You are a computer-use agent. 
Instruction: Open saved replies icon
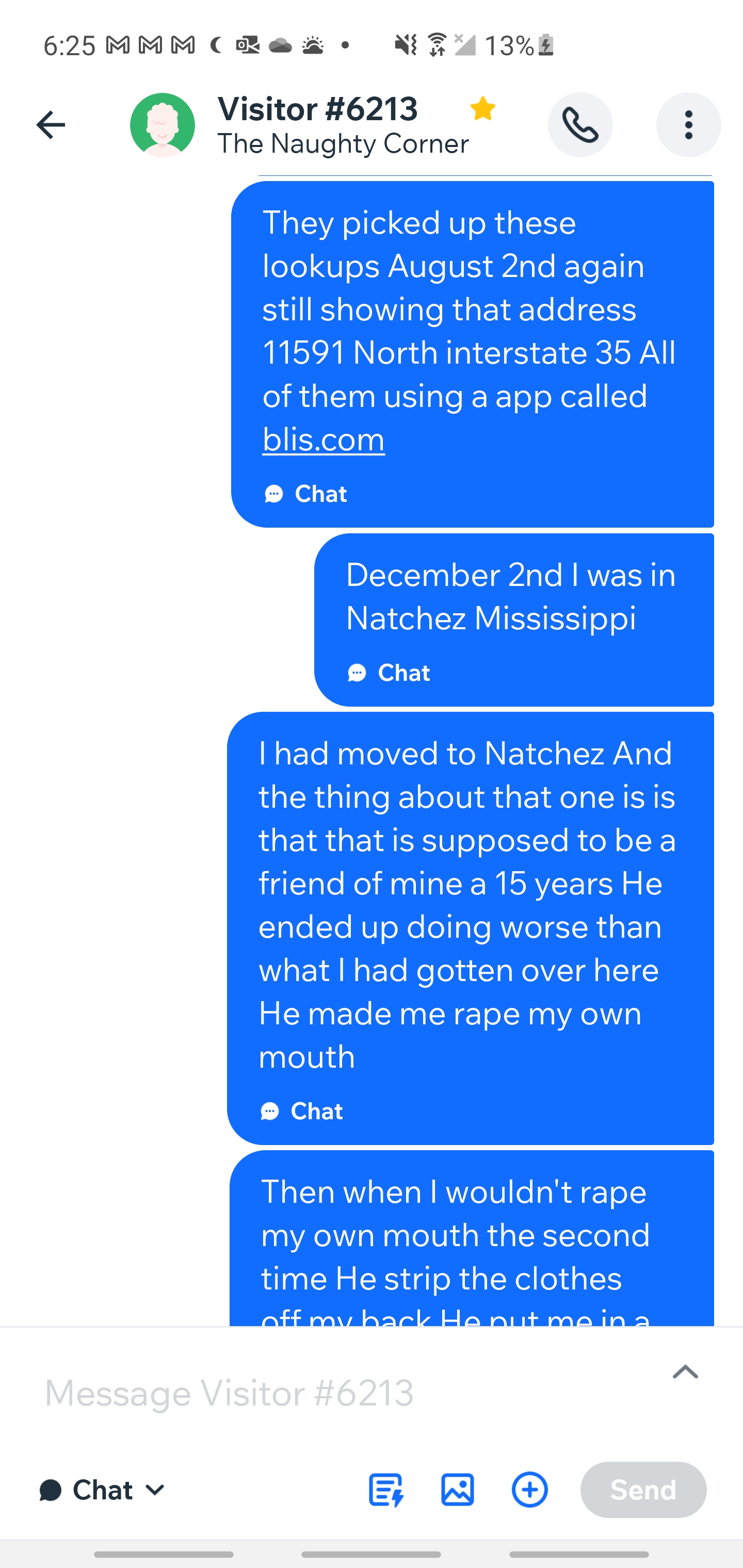pos(386,1490)
